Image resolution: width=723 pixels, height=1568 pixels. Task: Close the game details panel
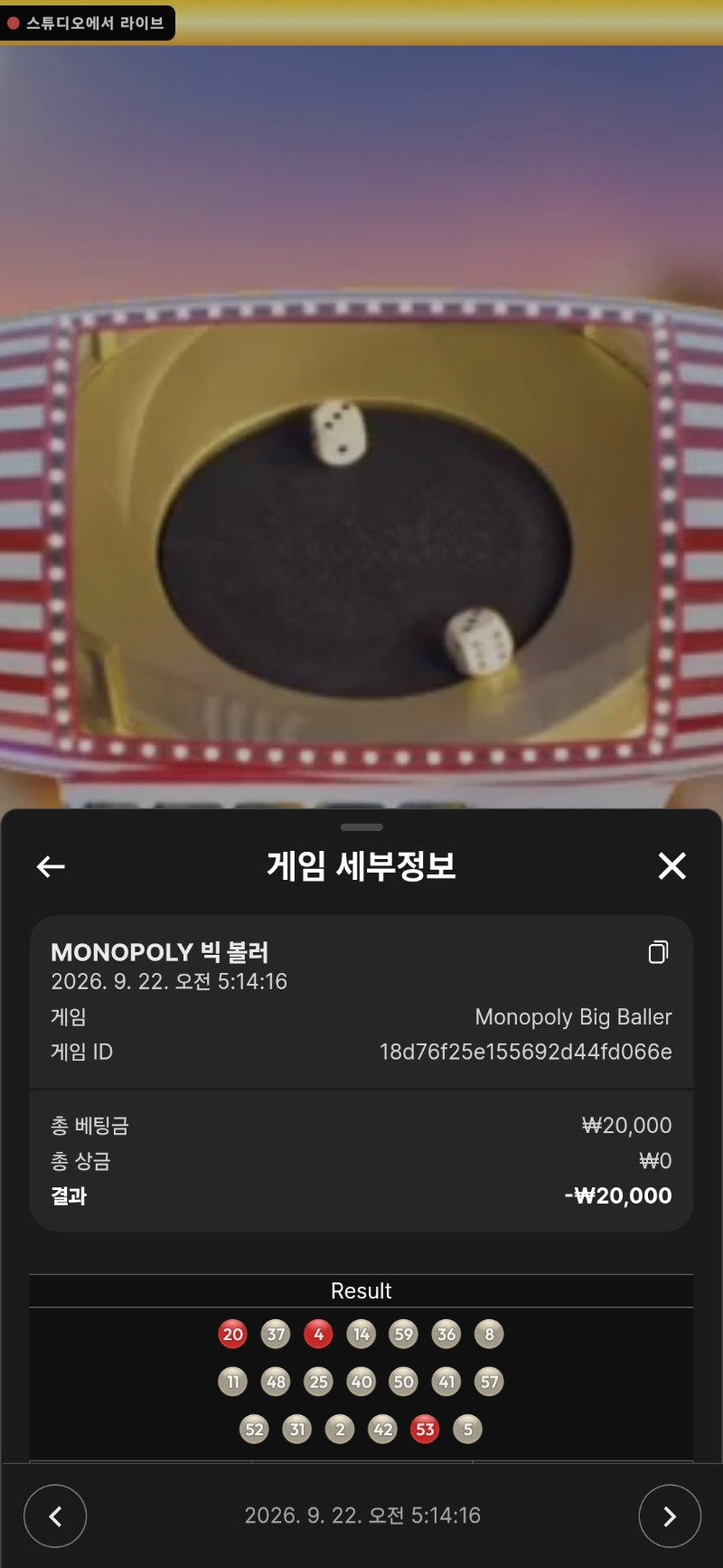tap(671, 865)
